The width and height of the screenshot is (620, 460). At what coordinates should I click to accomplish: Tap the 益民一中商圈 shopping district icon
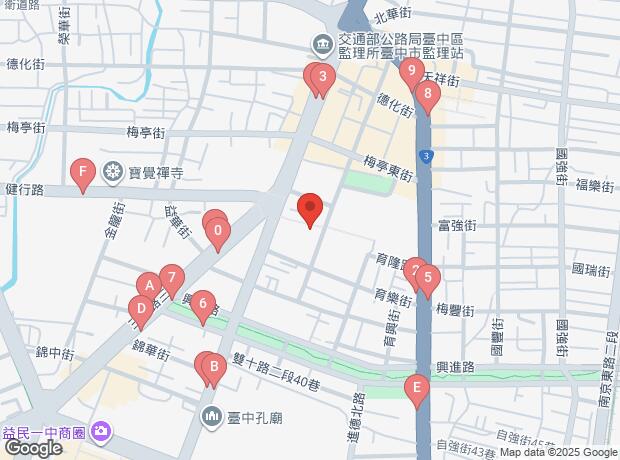pos(100,431)
